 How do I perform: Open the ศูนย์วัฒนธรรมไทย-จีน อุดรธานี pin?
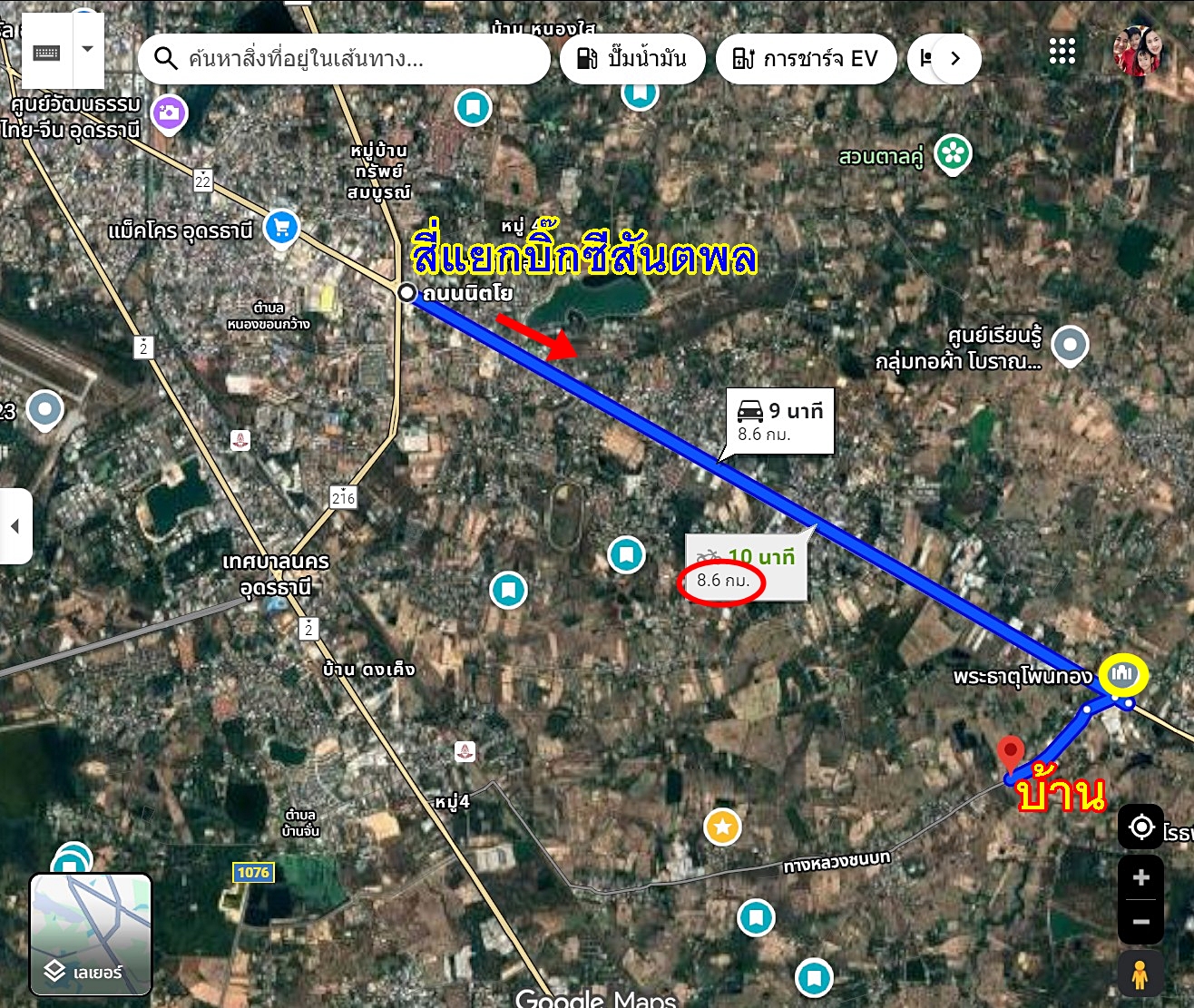coord(169,113)
